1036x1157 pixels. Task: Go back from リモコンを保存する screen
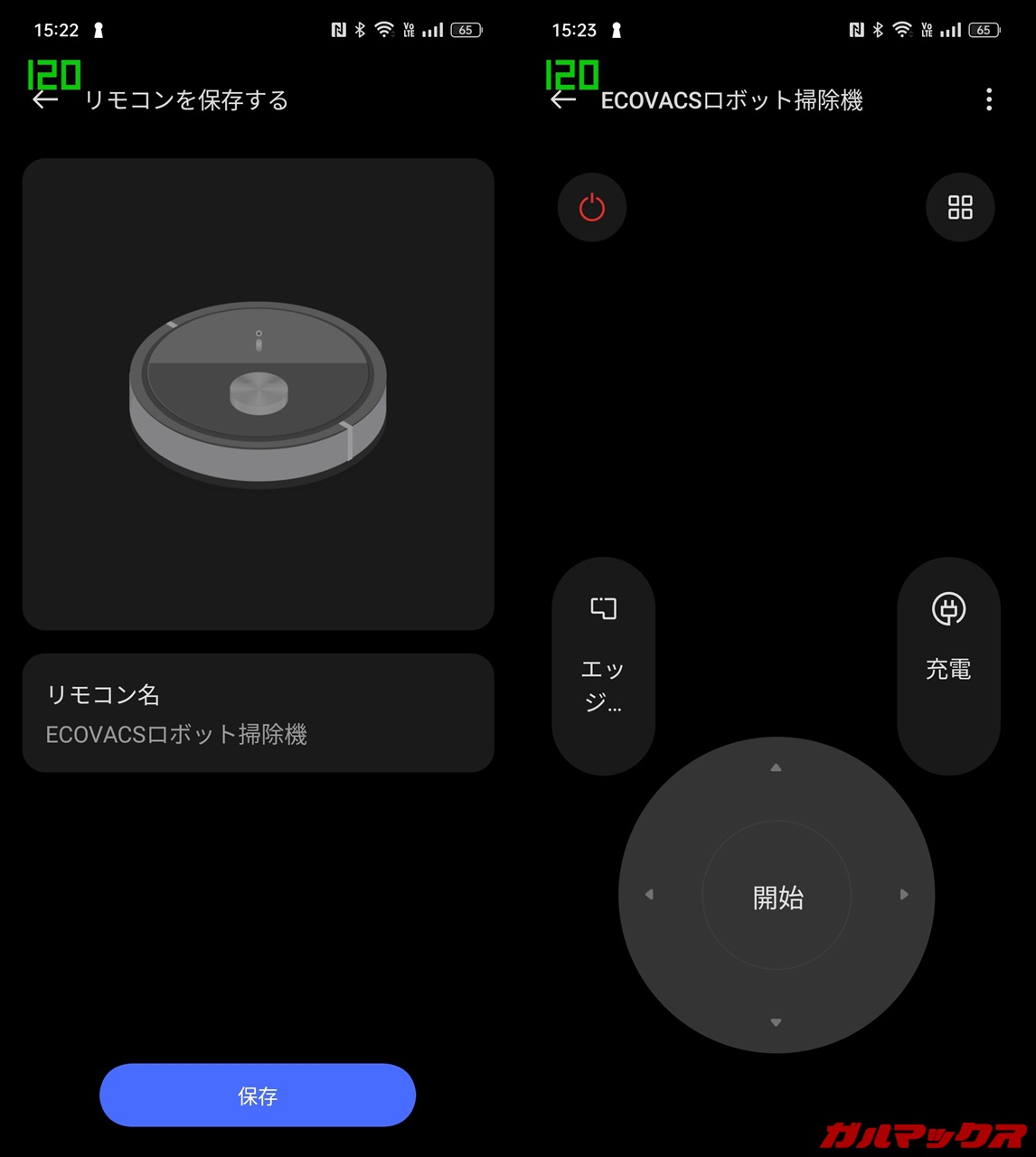[45, 100]
